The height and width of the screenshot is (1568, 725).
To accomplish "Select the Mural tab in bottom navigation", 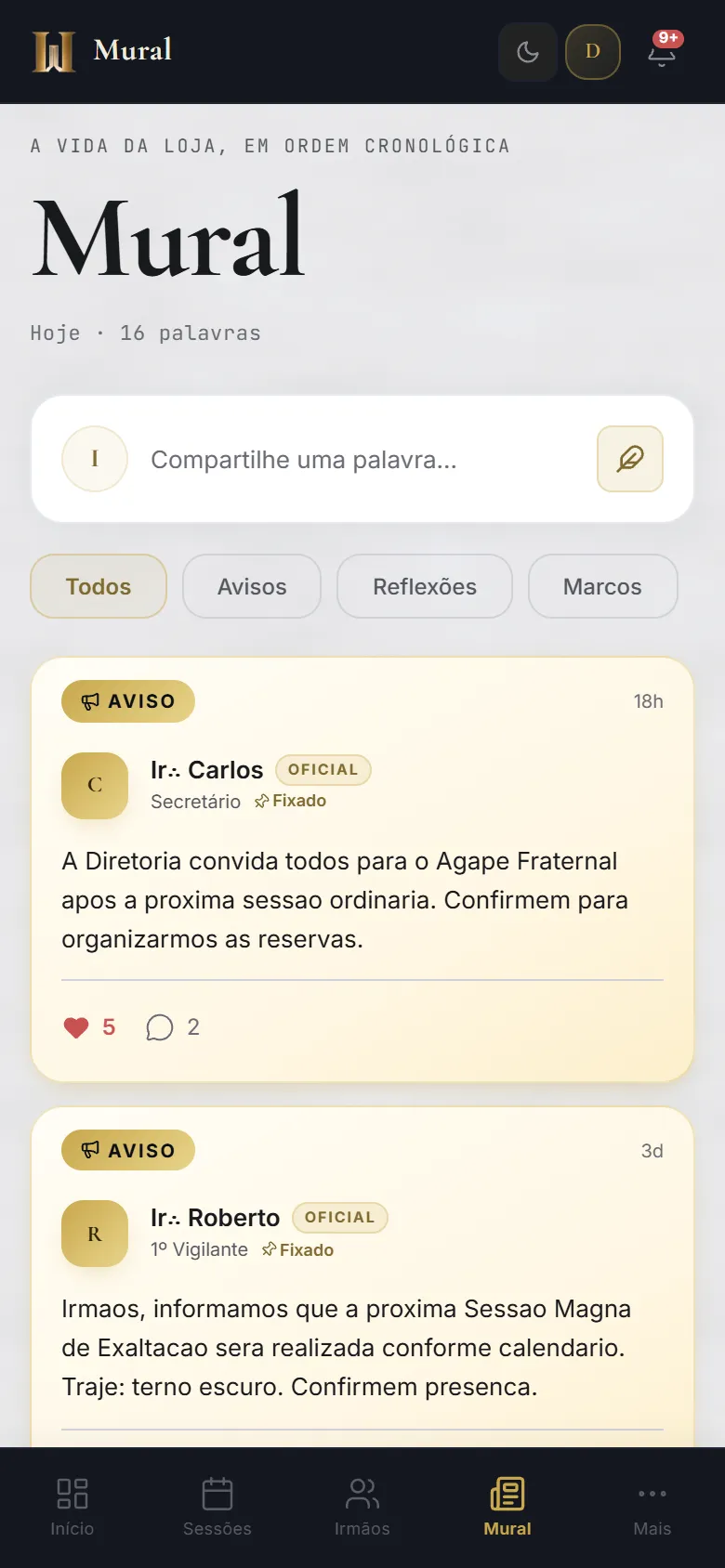I will [x=507, y=1507].
